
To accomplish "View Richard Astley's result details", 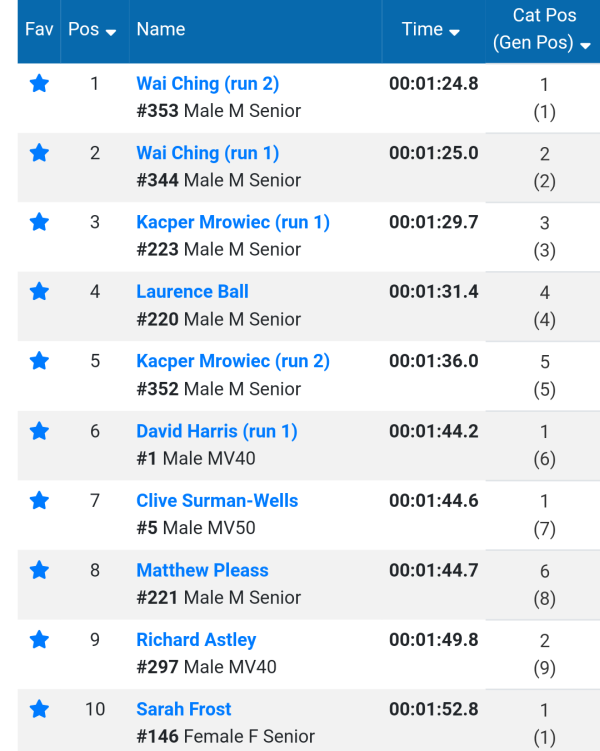I will point(196,639).
